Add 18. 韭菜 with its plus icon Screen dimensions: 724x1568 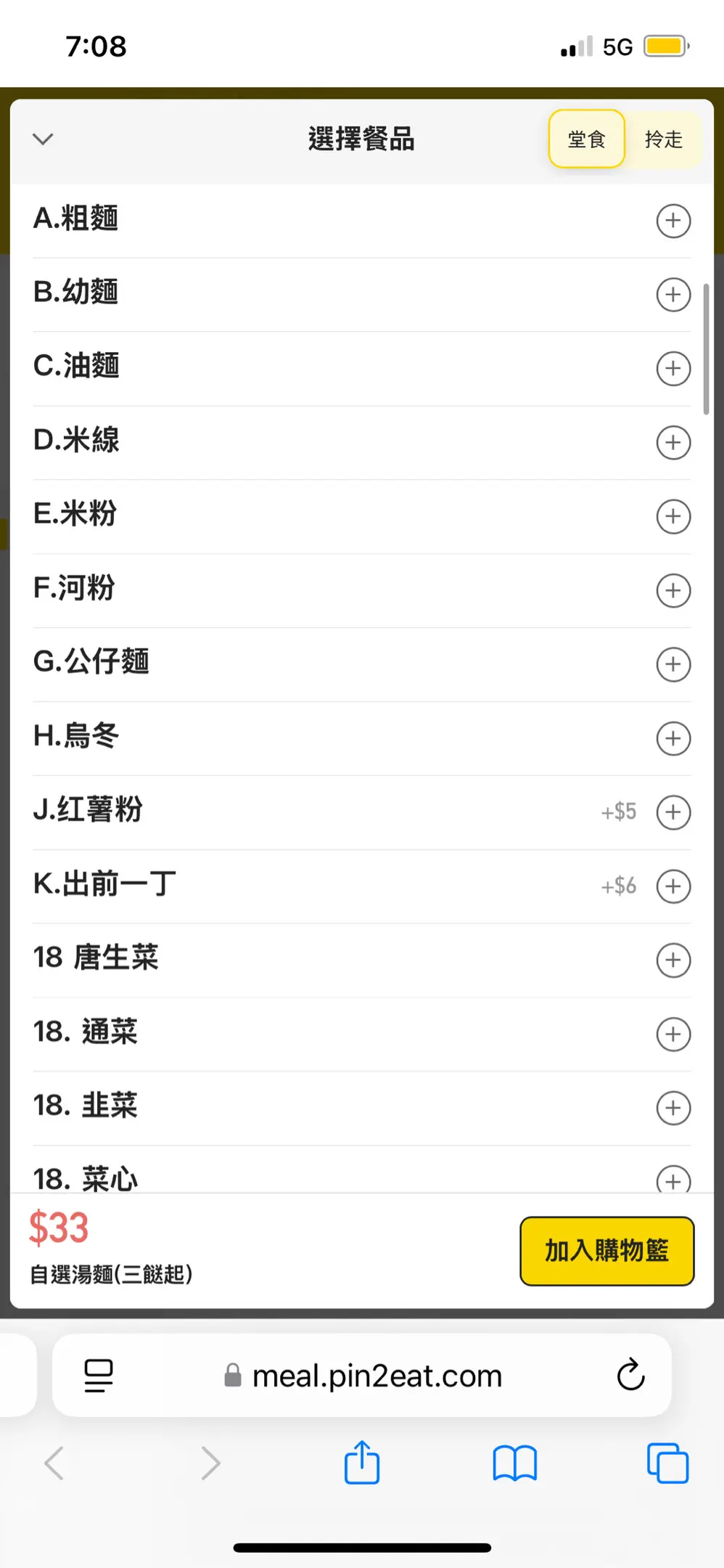click(x=673, y=1108)
